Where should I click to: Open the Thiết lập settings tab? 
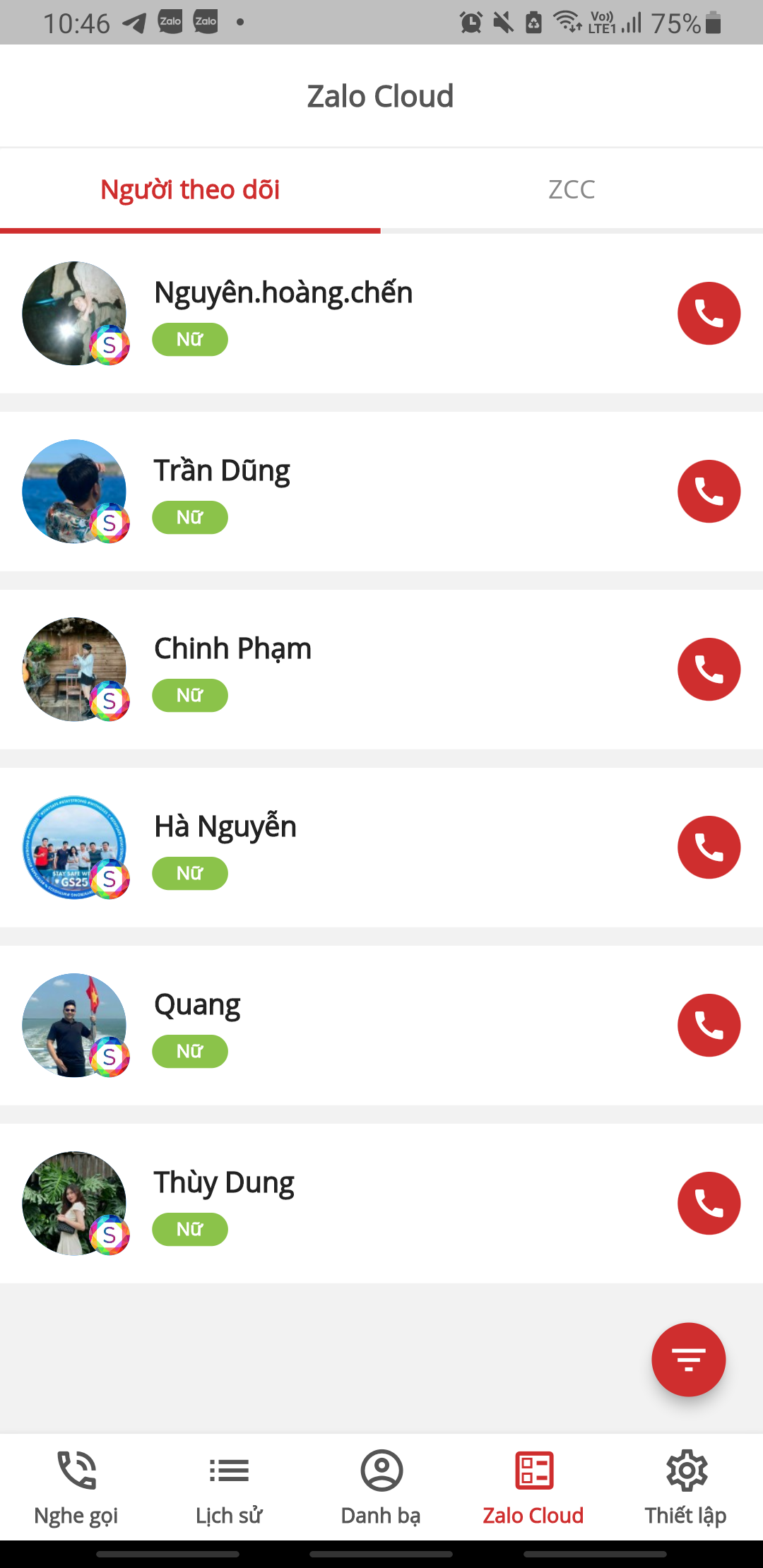[x=686, y=1487]
